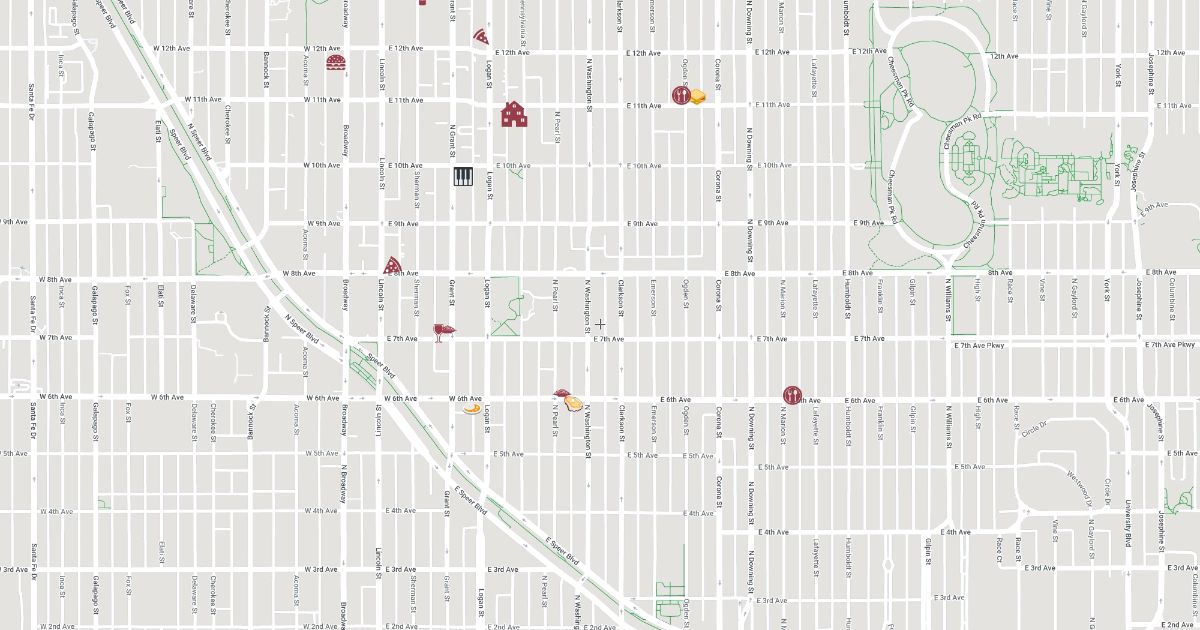Viewport: 1200px width, 630px height.
Task: Open the croissant marker on W 6th Ave
Action: pos(471,407)
